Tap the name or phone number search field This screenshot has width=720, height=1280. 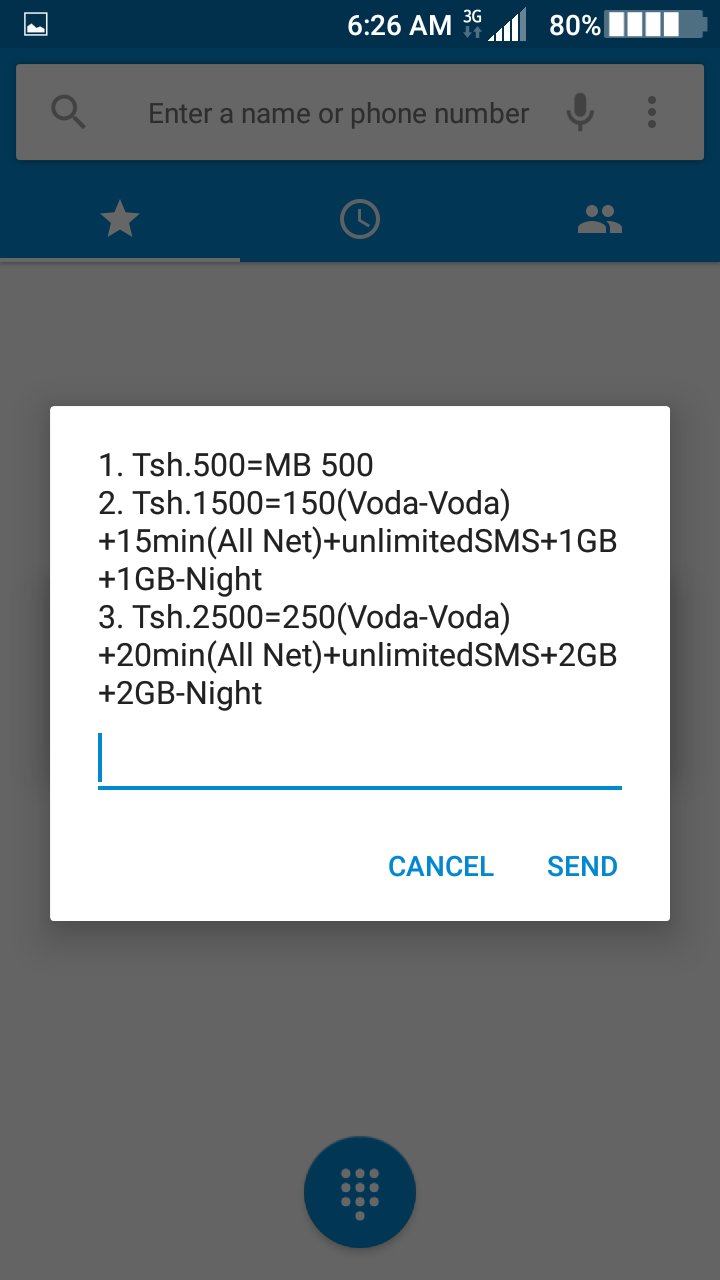[x=338, y=112]
